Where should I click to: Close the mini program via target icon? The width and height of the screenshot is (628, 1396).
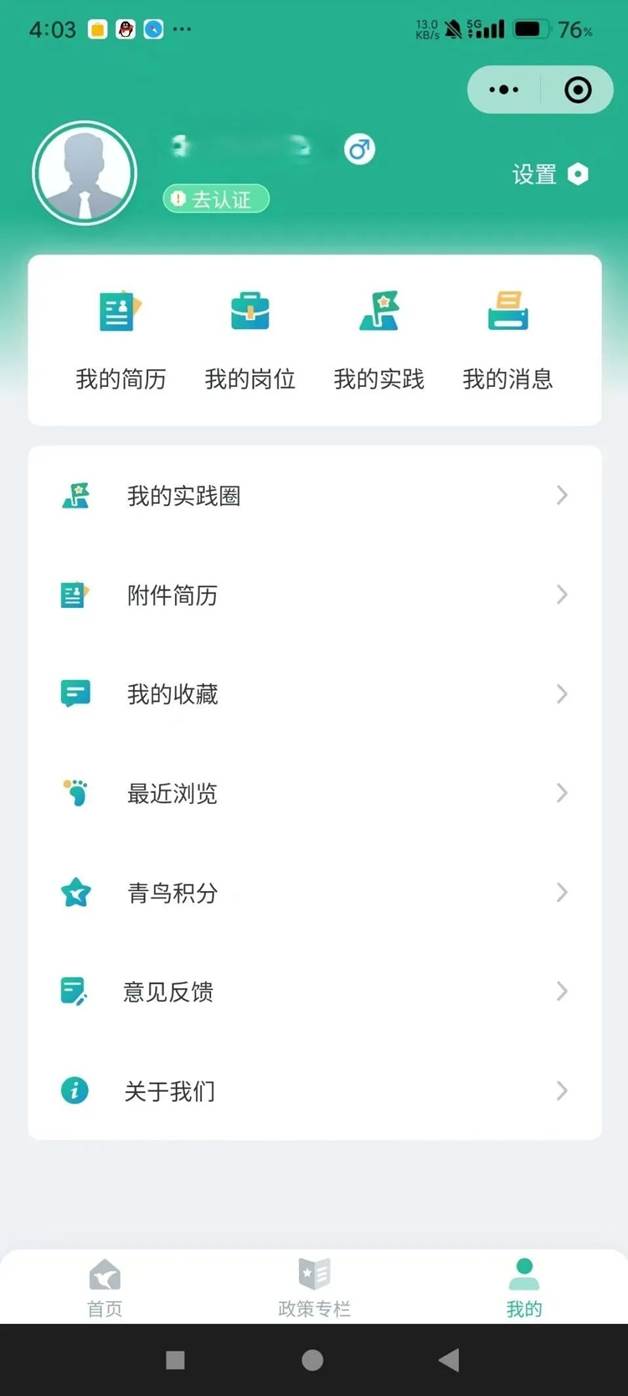point(578,90)
